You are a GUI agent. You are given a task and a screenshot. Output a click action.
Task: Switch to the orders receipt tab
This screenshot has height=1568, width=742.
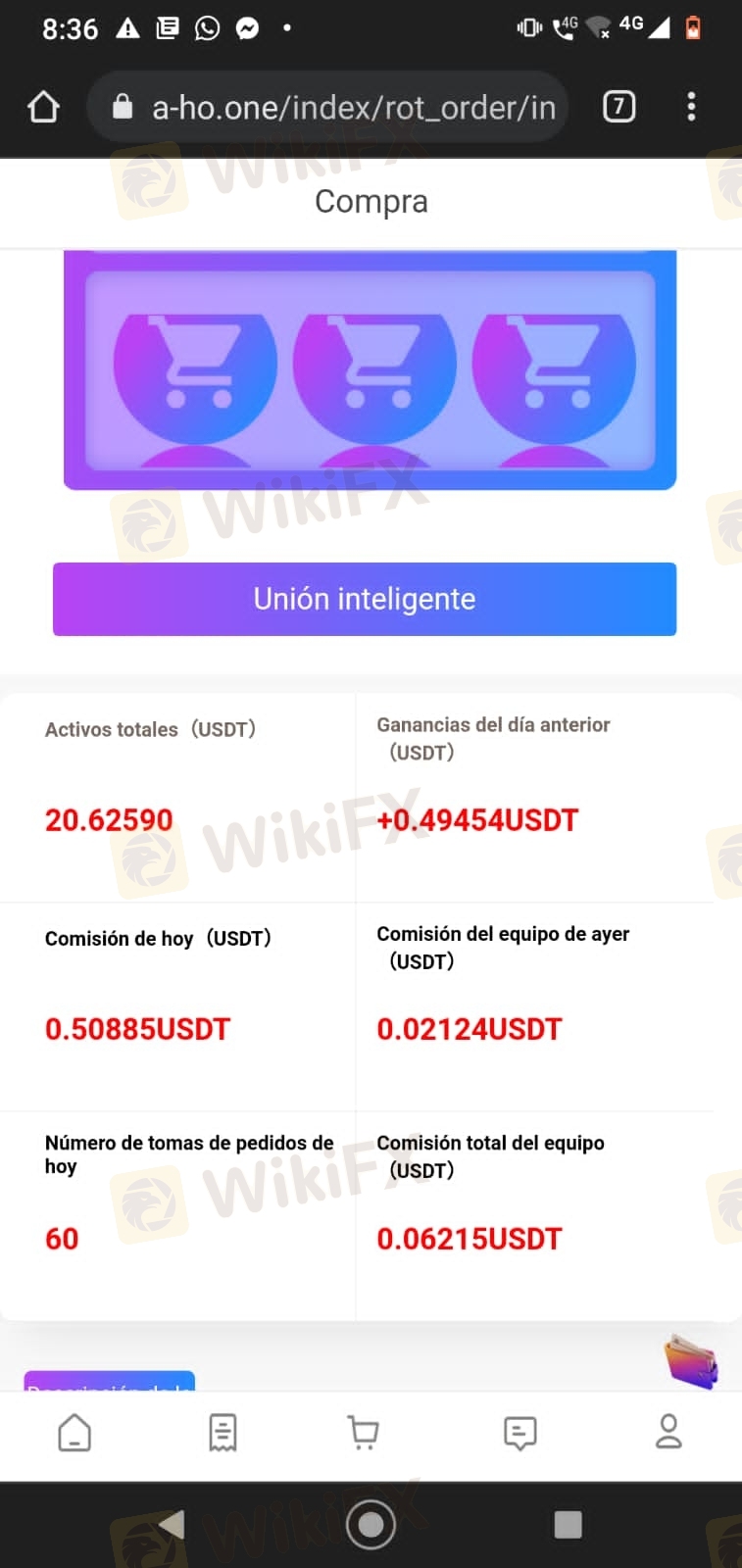point(223,1433)
